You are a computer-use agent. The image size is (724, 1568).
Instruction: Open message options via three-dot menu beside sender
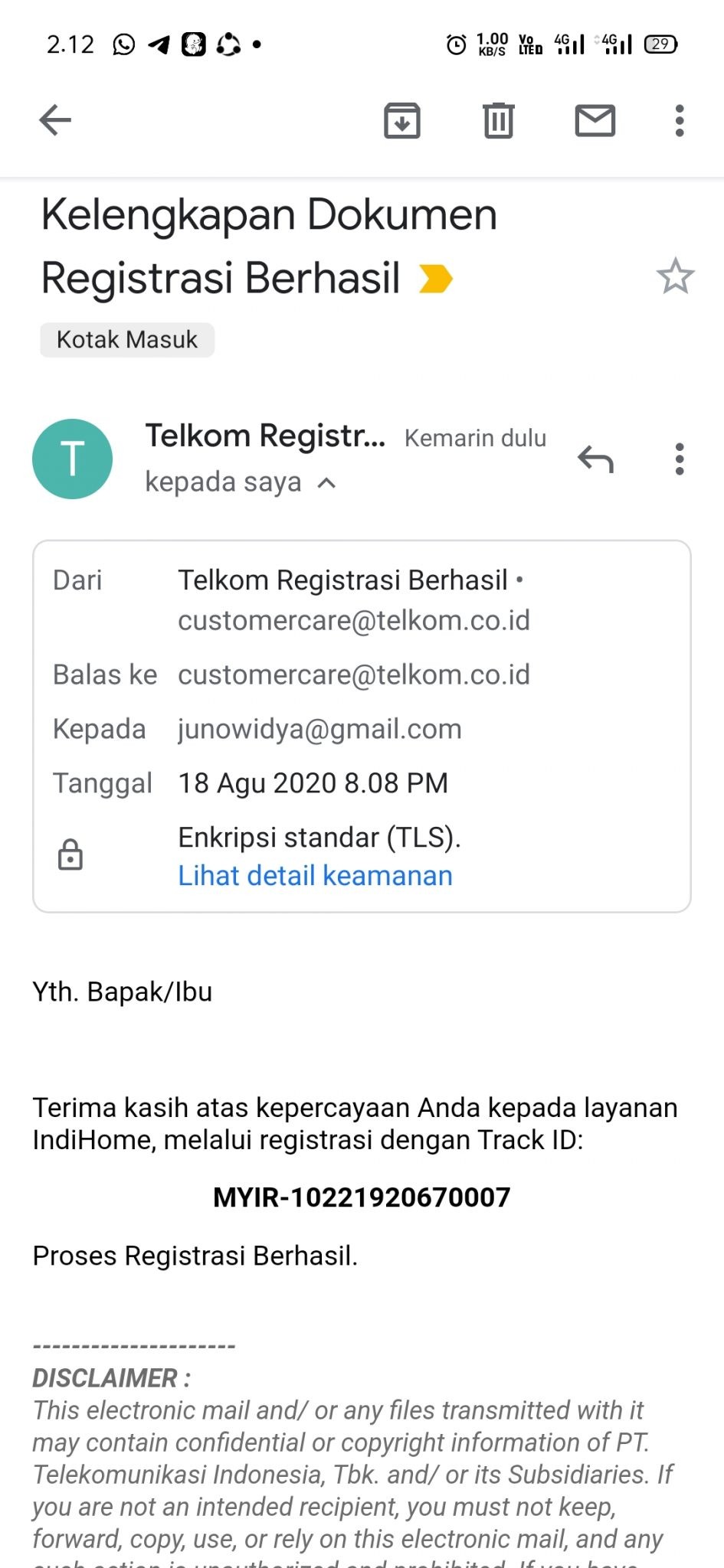679,459
